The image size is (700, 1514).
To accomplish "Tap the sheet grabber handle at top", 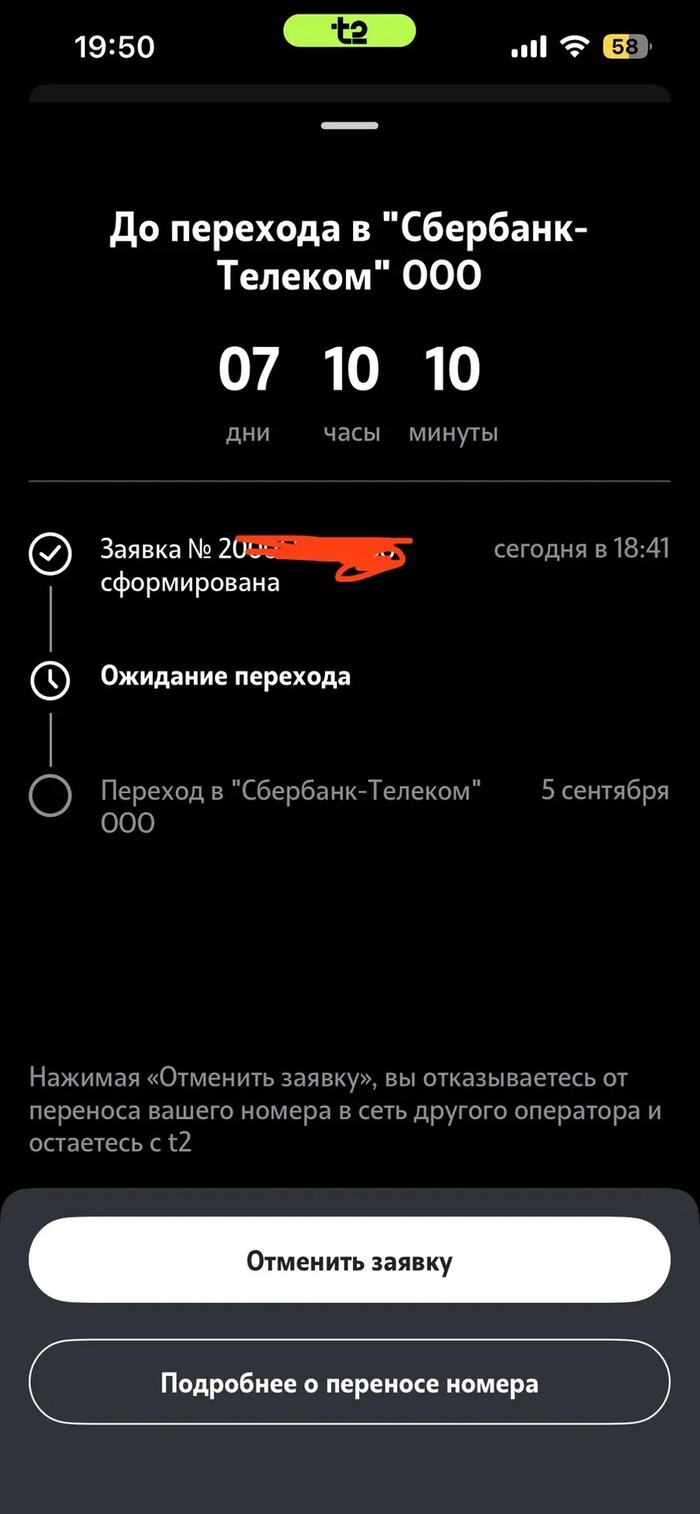I will tap(350, 126).
